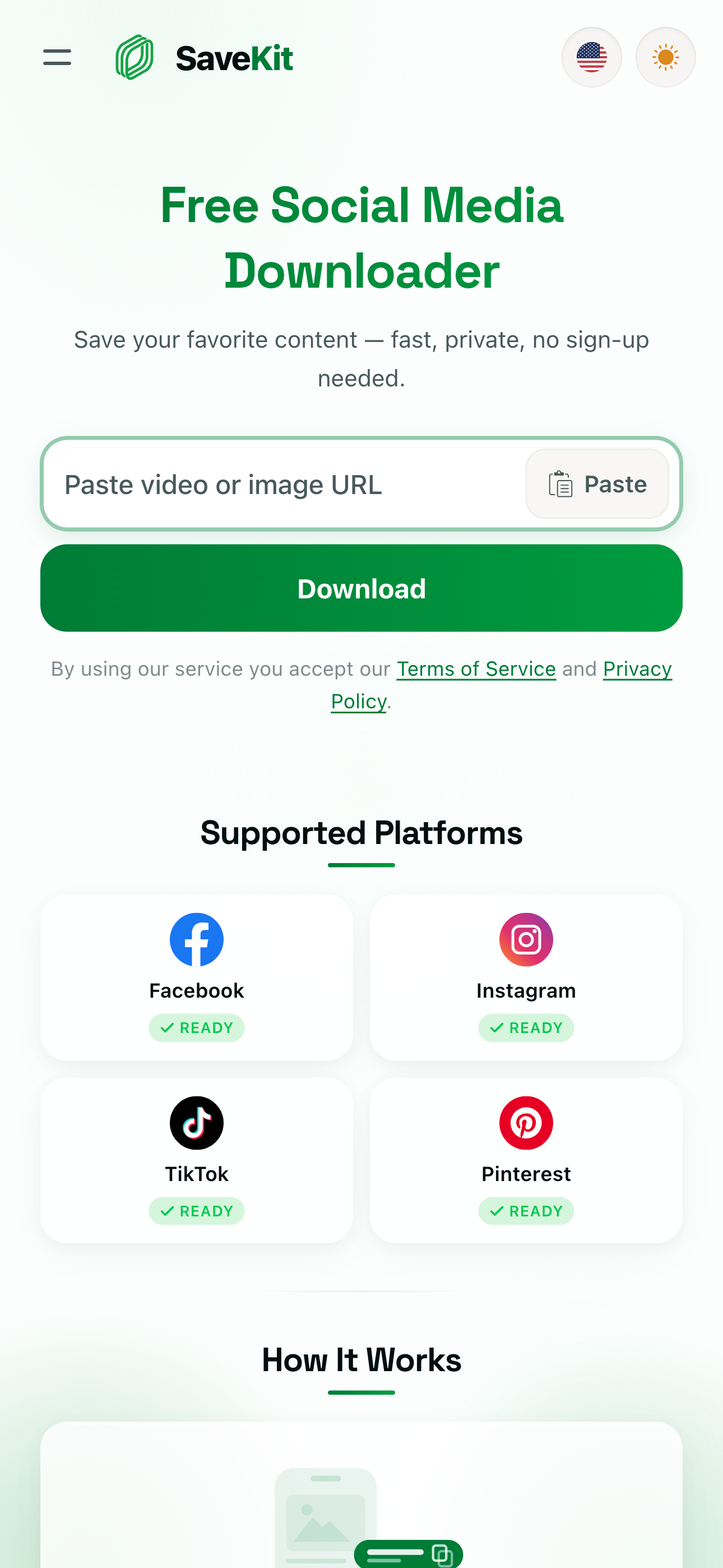Open the Facebook platform icon
723x1568 pixels.
coord(196,939)
